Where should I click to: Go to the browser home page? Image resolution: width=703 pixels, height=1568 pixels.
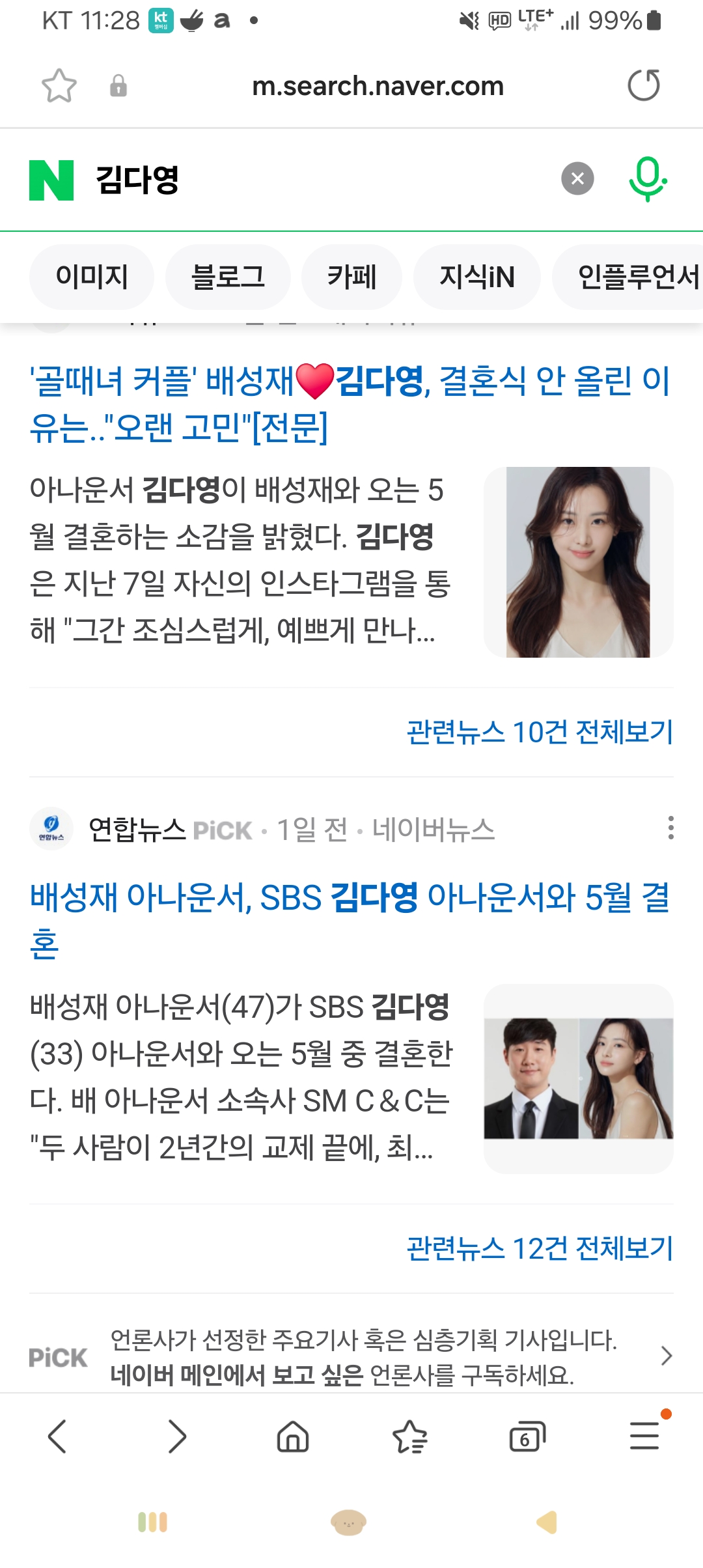293,1436
